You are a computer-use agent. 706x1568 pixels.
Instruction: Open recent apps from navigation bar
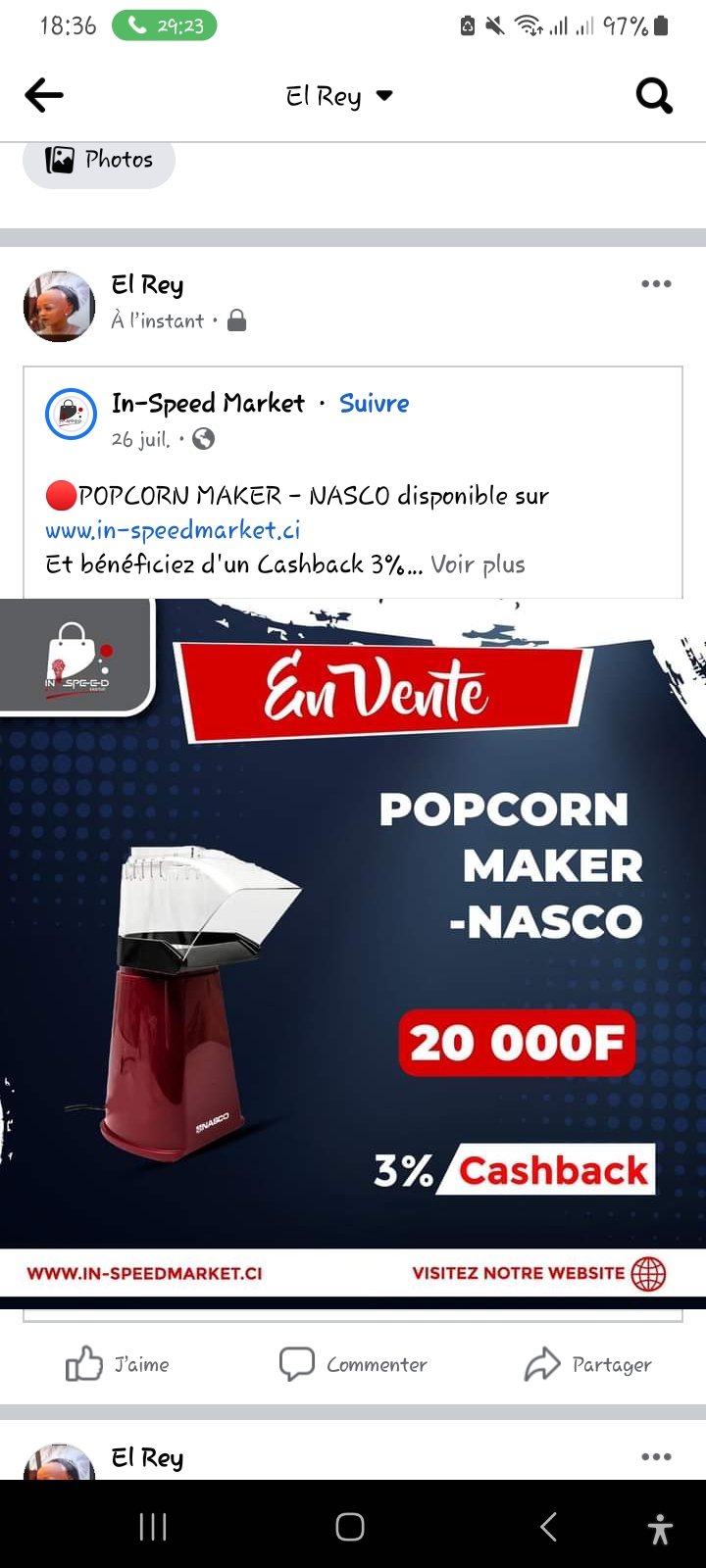(153, 1527)
